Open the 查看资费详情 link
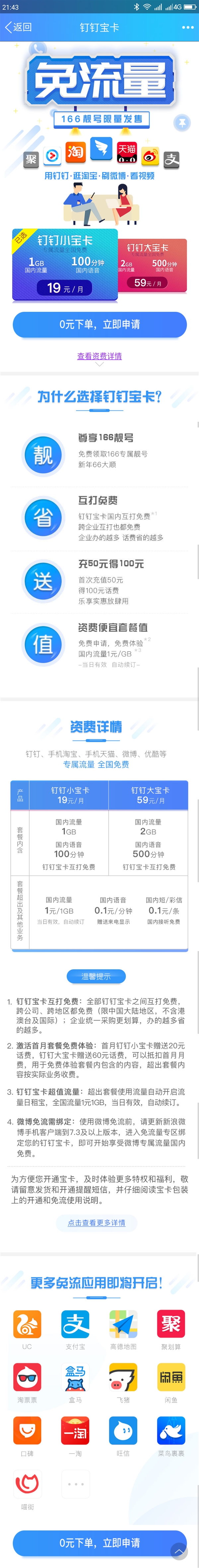The height and width of the screenshot is (1568, 199). tap(99, 356)
